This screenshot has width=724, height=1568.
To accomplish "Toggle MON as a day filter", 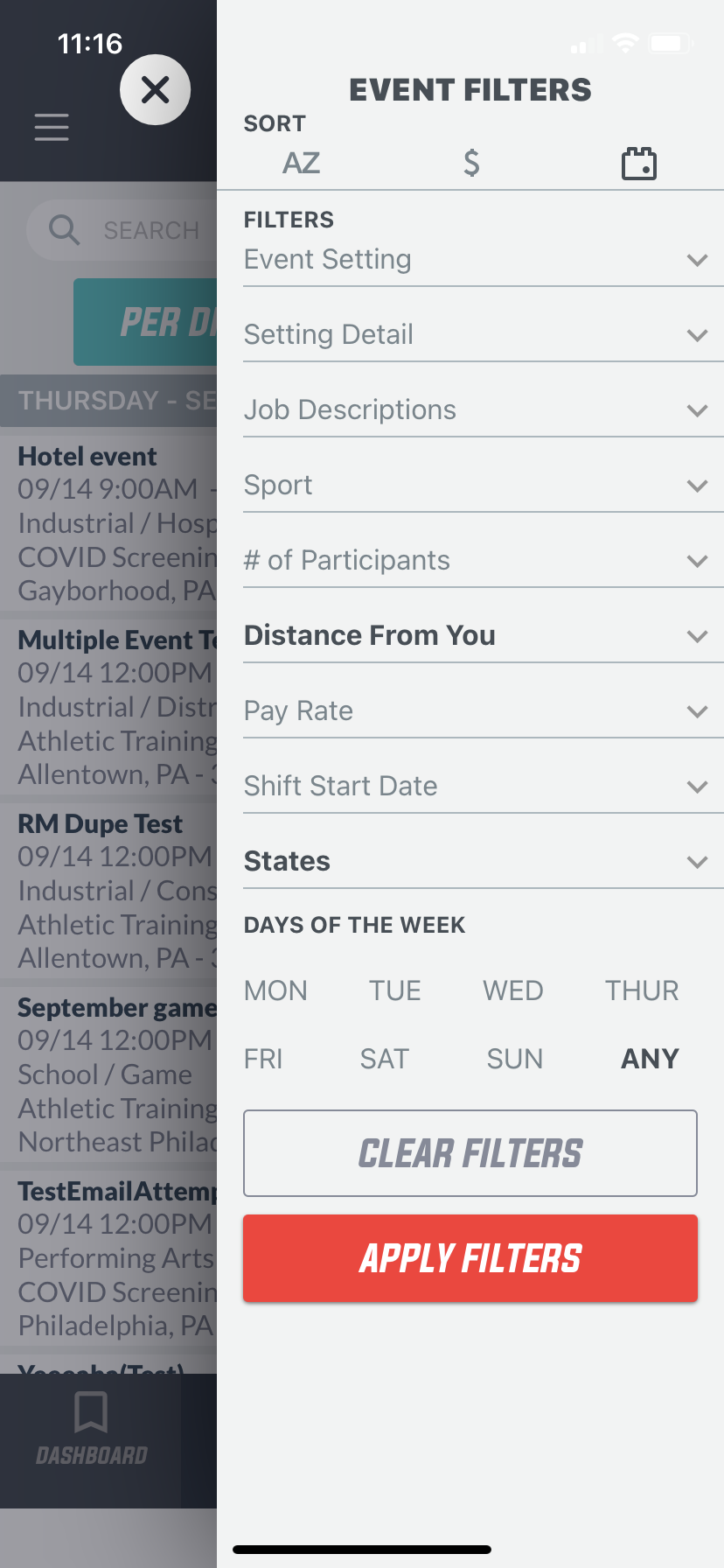I will point(275,990).
